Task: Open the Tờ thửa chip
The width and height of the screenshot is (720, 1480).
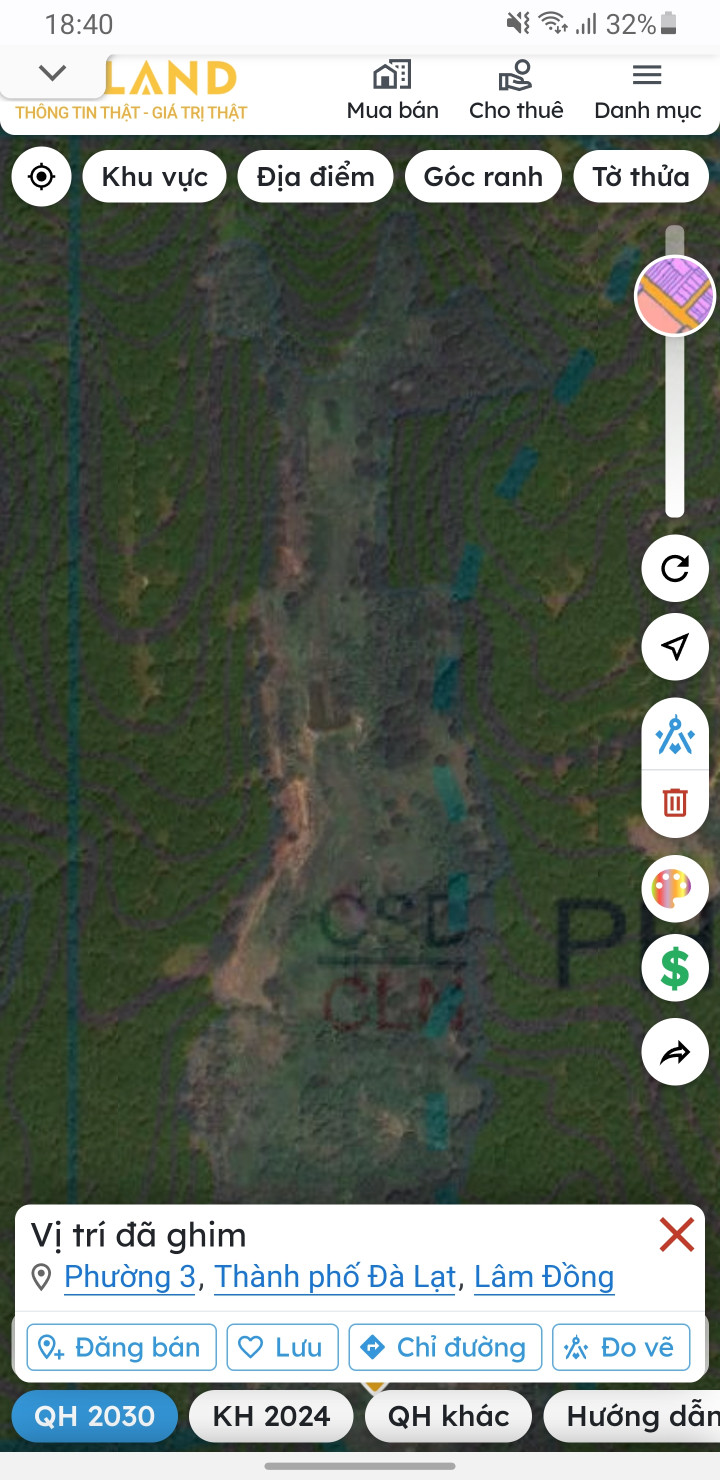Action: [x=640, y=177]
